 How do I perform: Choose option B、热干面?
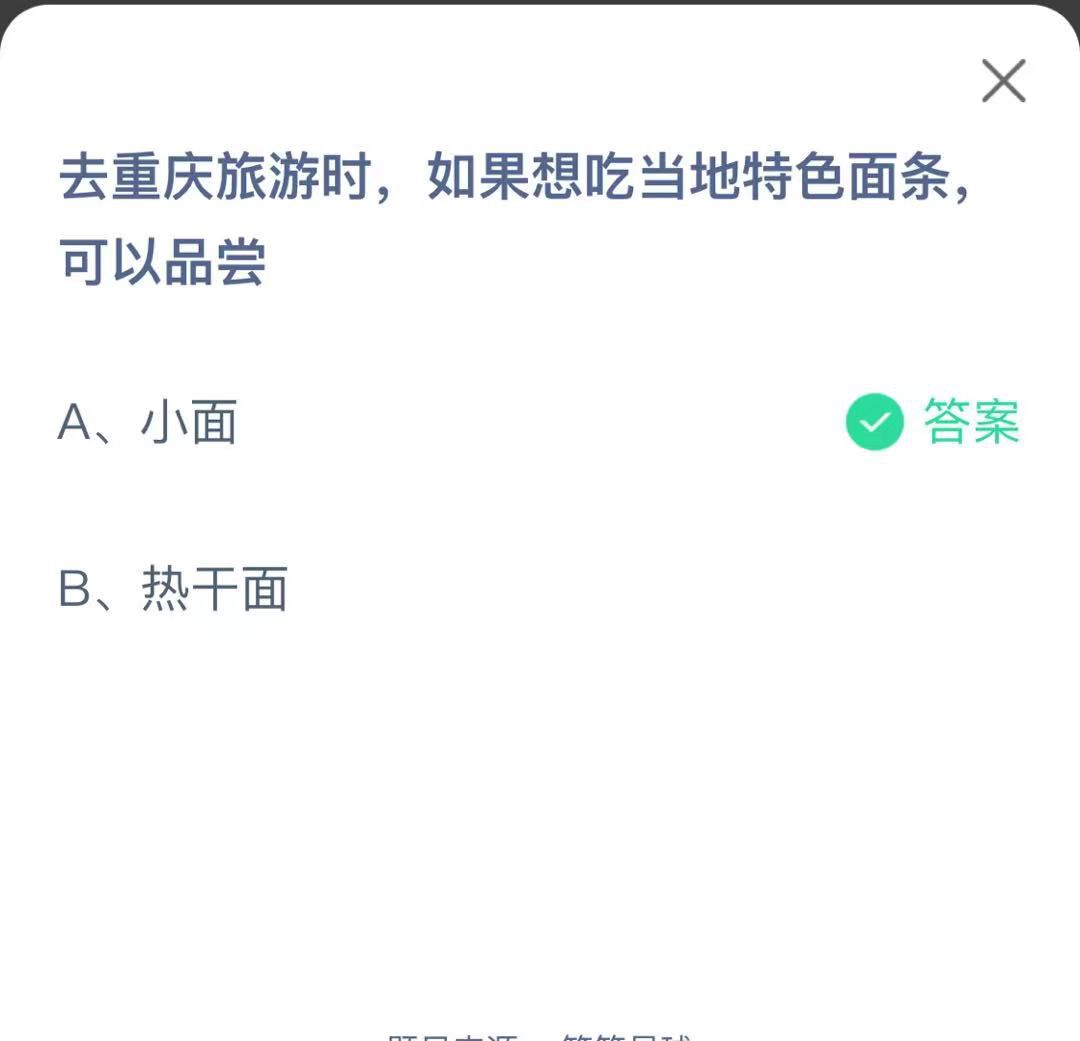pyautogui.click(x=174, y=589)
